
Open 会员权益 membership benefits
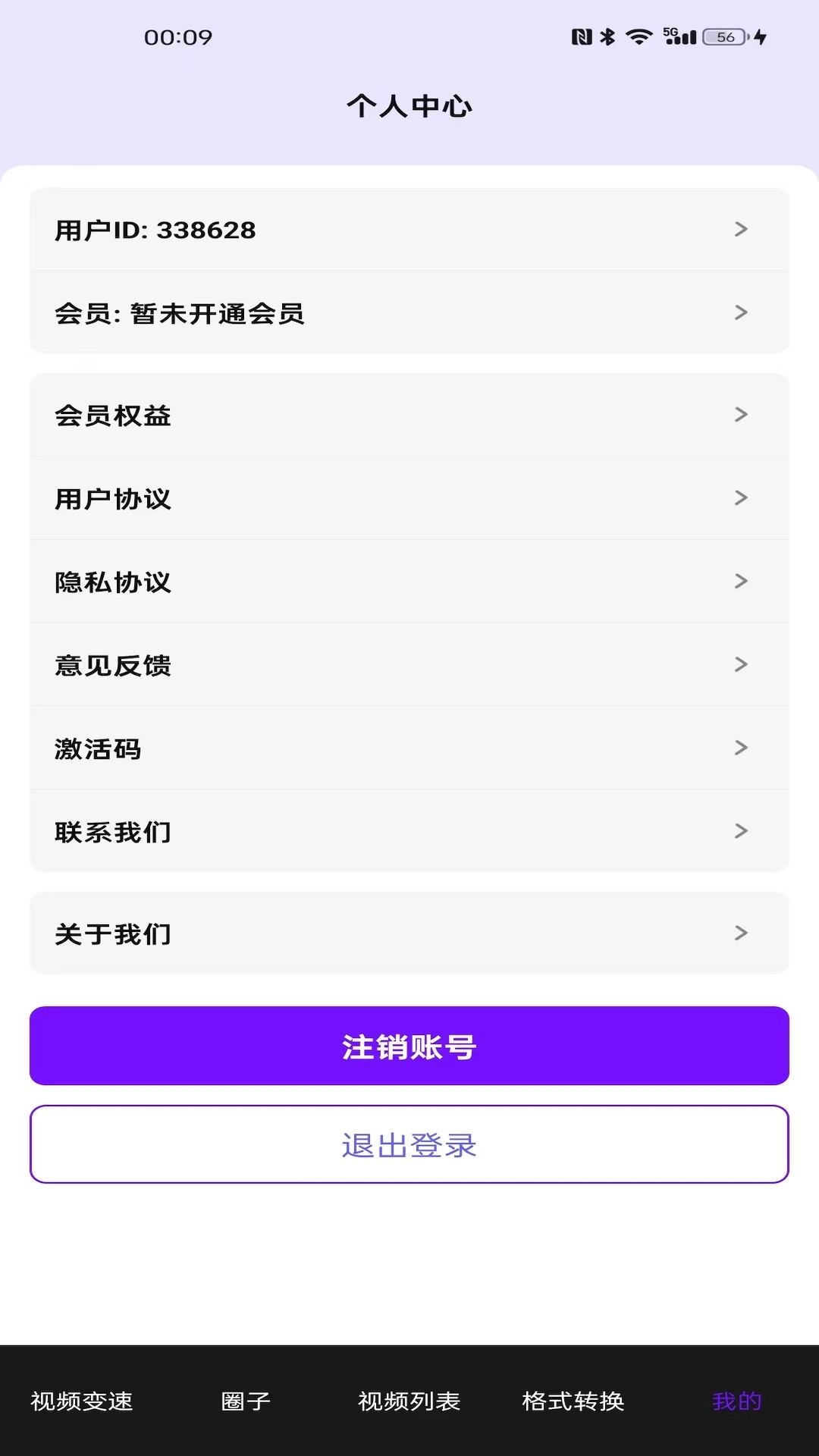point(409,416)
